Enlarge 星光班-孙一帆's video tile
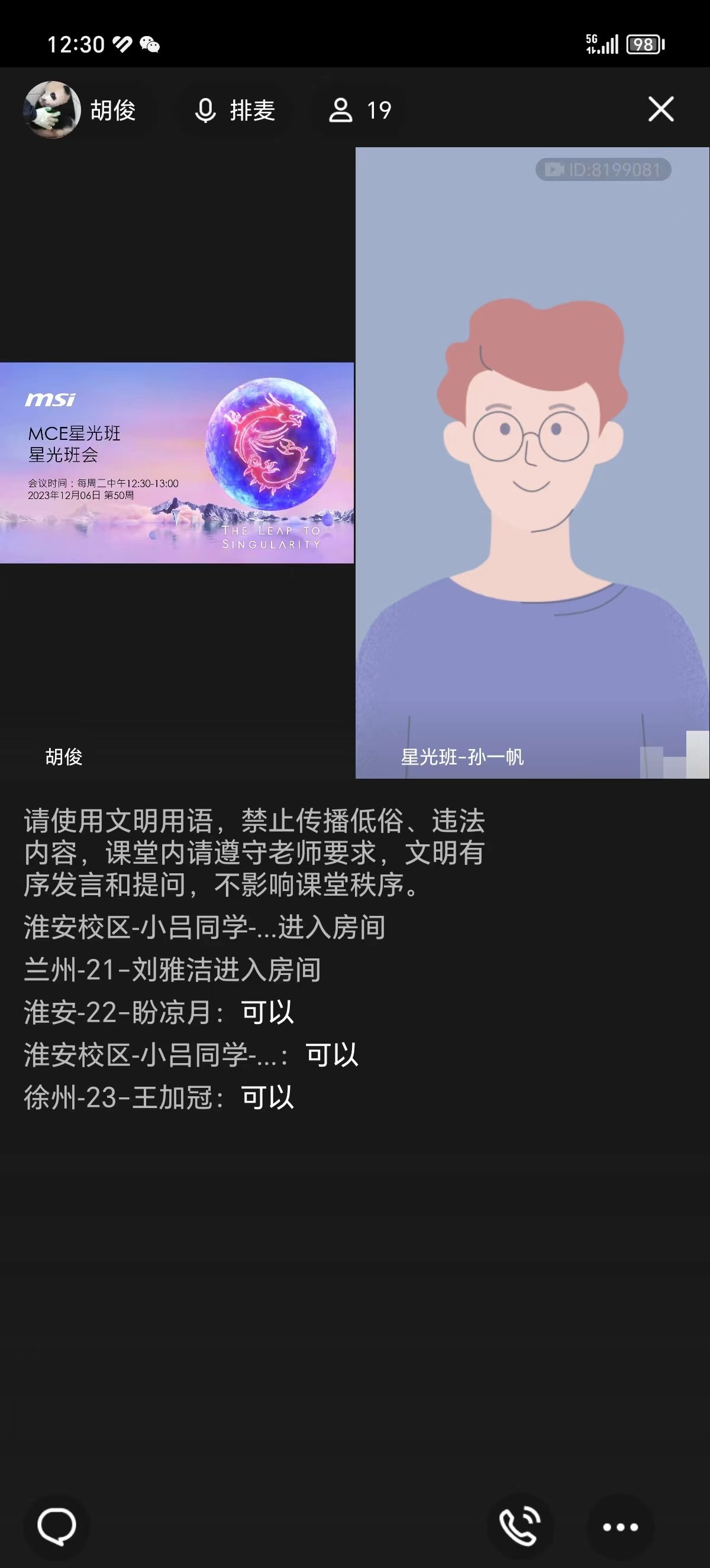Image resolution: width=710 pixels, height=1568 pixels. click(x=532, y=462)
